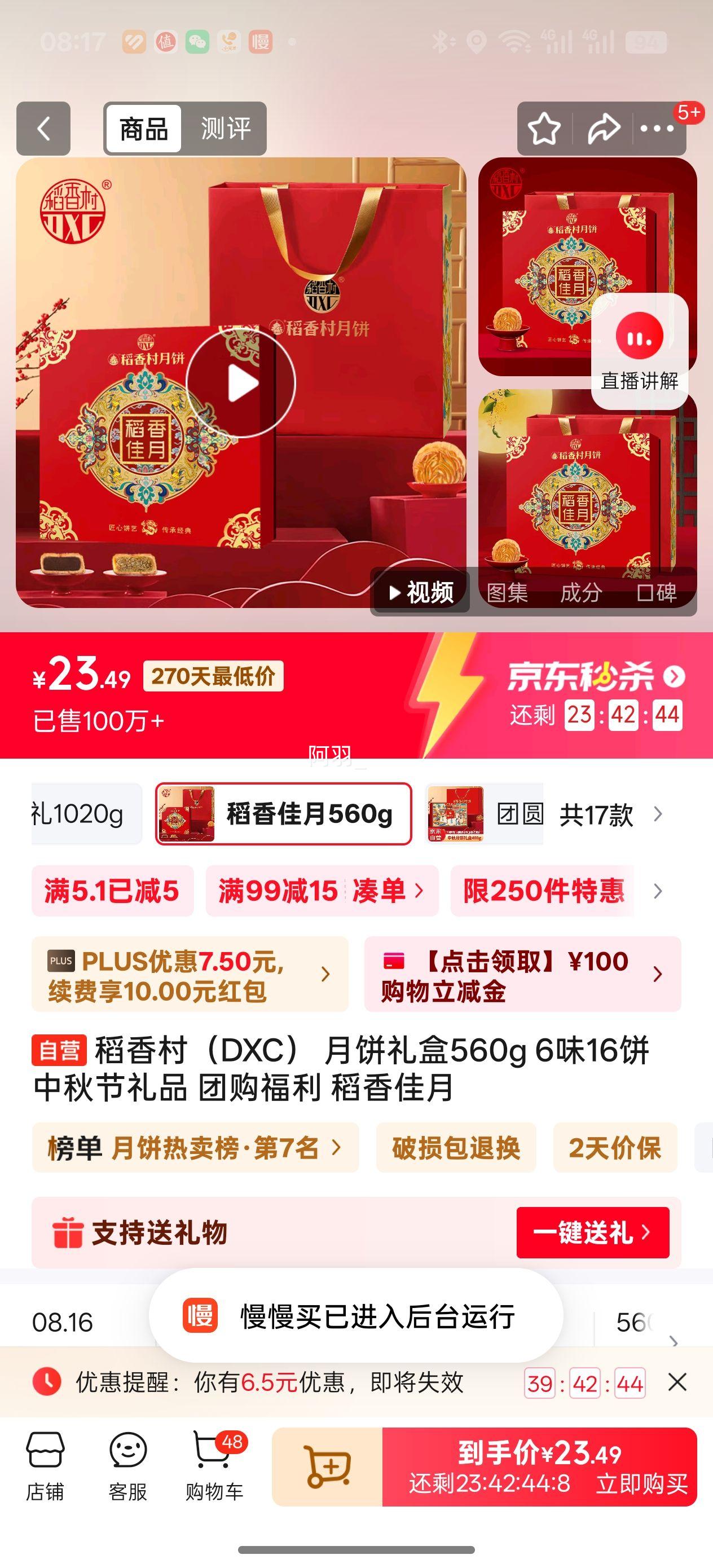This screenshot has height=1568, width=713.
Task: Favorite this product with the star icon
Action: point(544,129)
